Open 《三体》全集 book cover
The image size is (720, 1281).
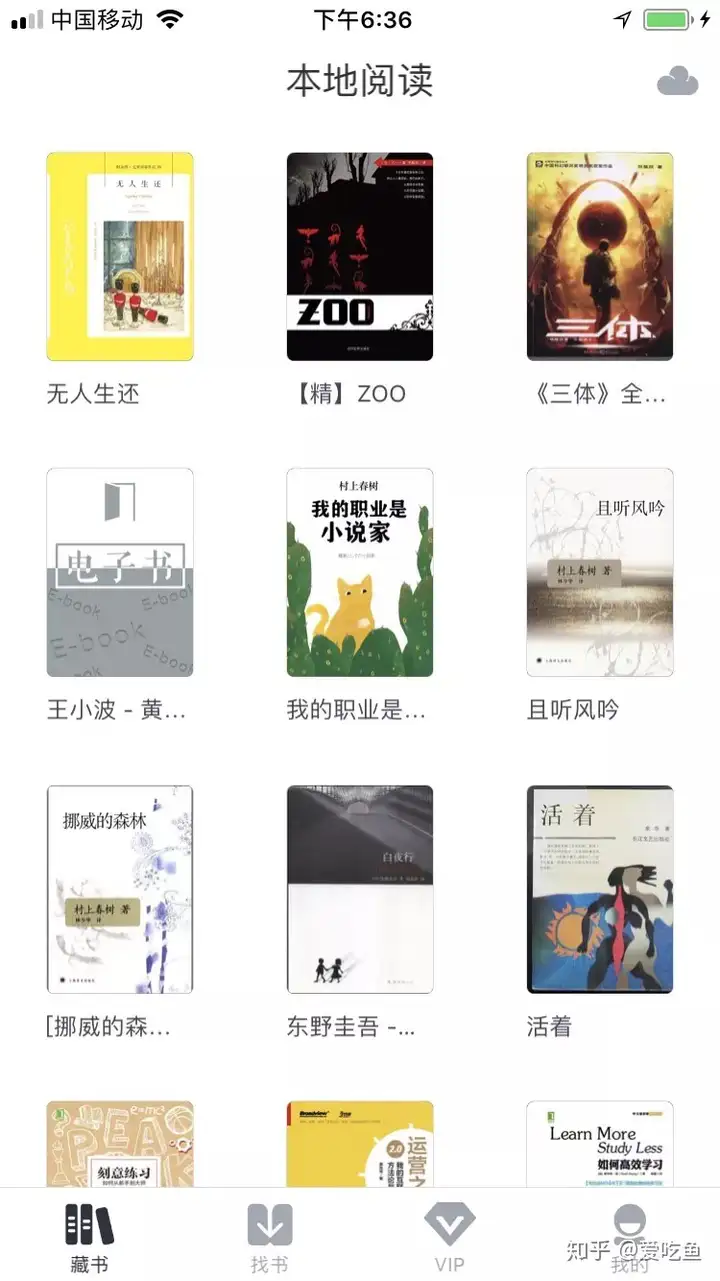[x=600, y=256]
